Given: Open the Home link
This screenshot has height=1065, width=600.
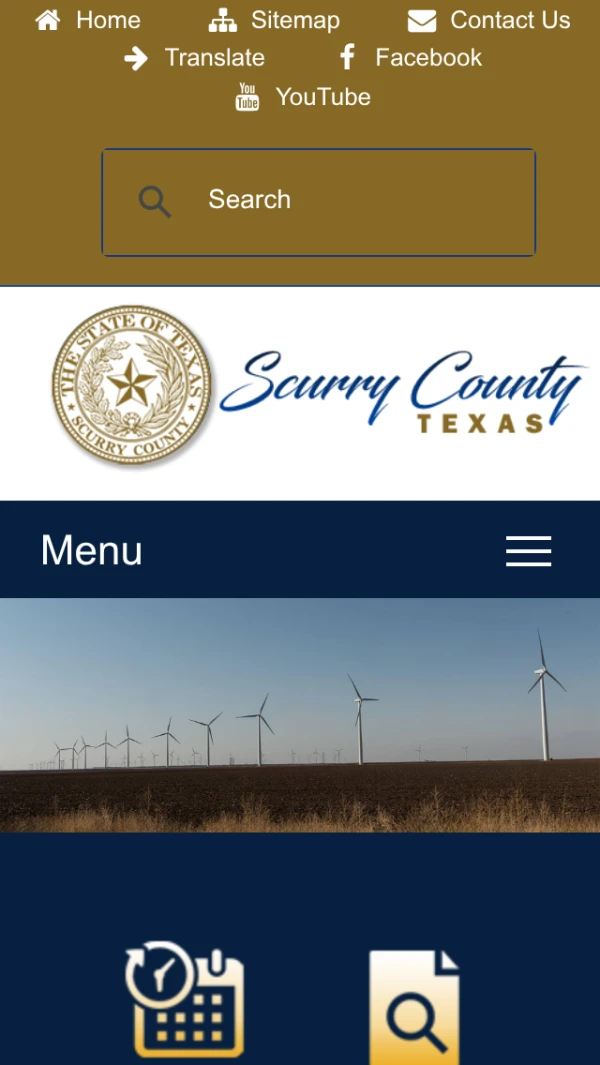Looking at the screenshot, I should 88,20.
